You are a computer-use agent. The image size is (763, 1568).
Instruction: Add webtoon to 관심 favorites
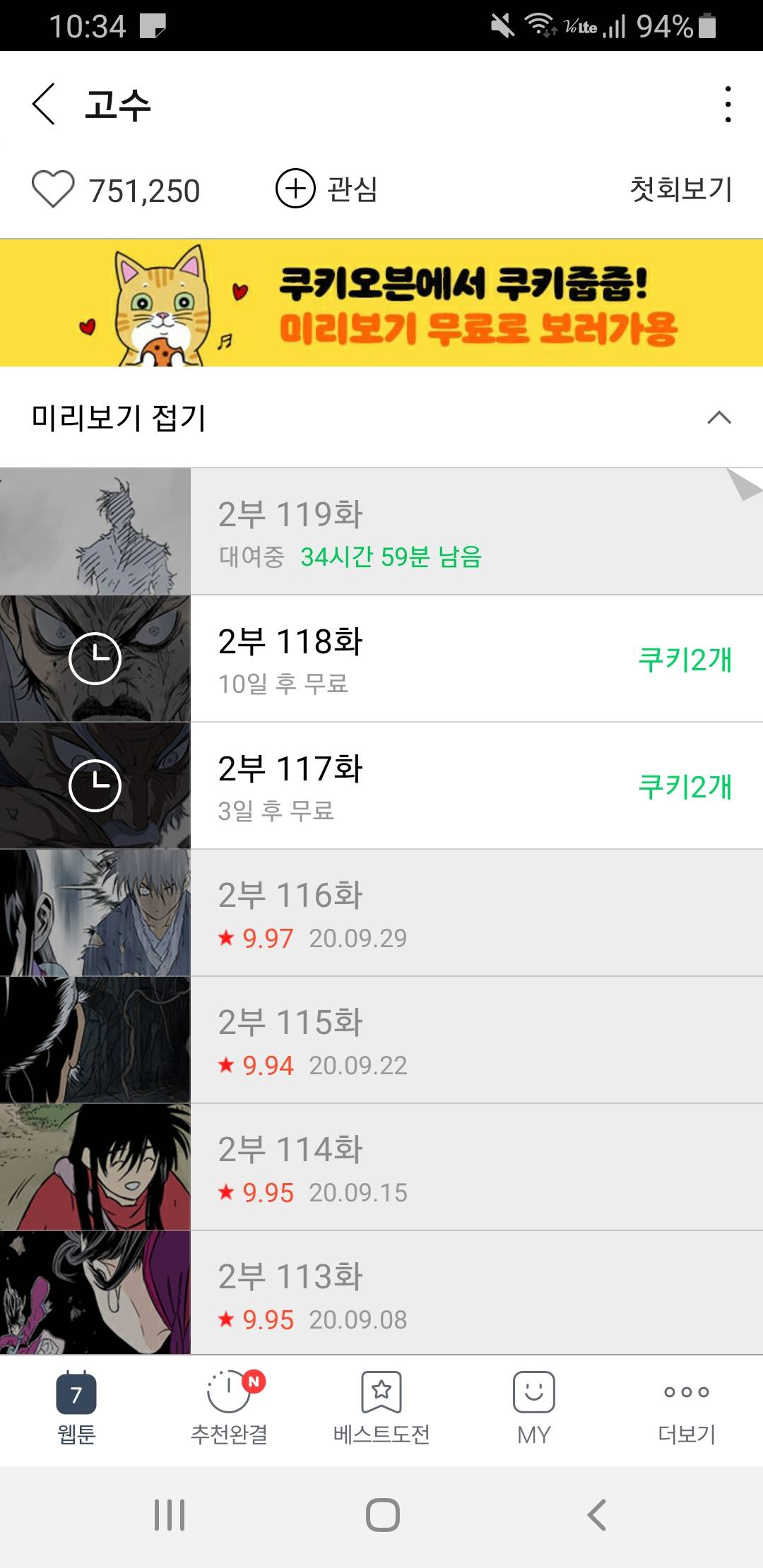pos(326,189)
